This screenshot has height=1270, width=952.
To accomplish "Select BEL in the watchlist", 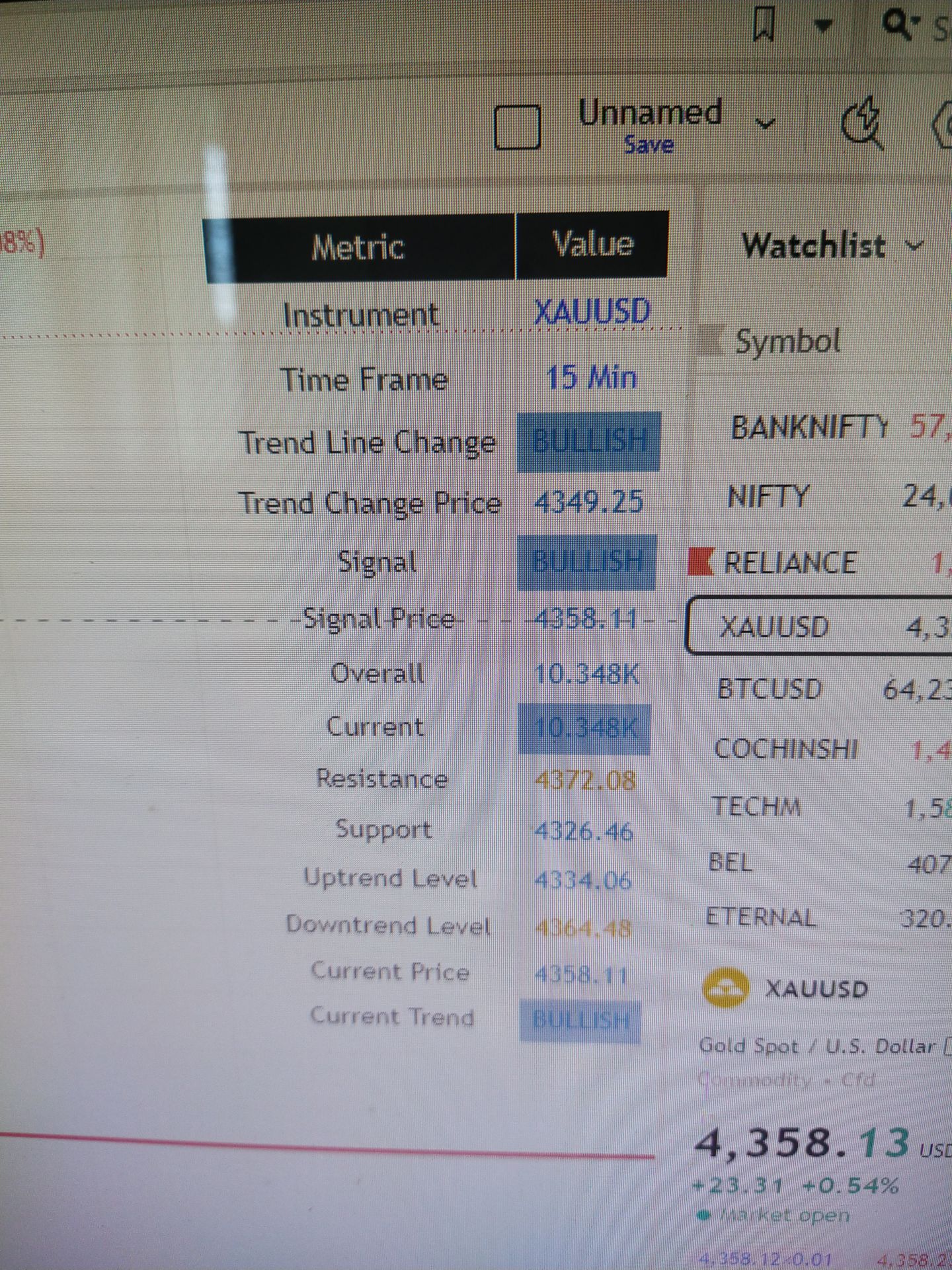I will 829,863.
